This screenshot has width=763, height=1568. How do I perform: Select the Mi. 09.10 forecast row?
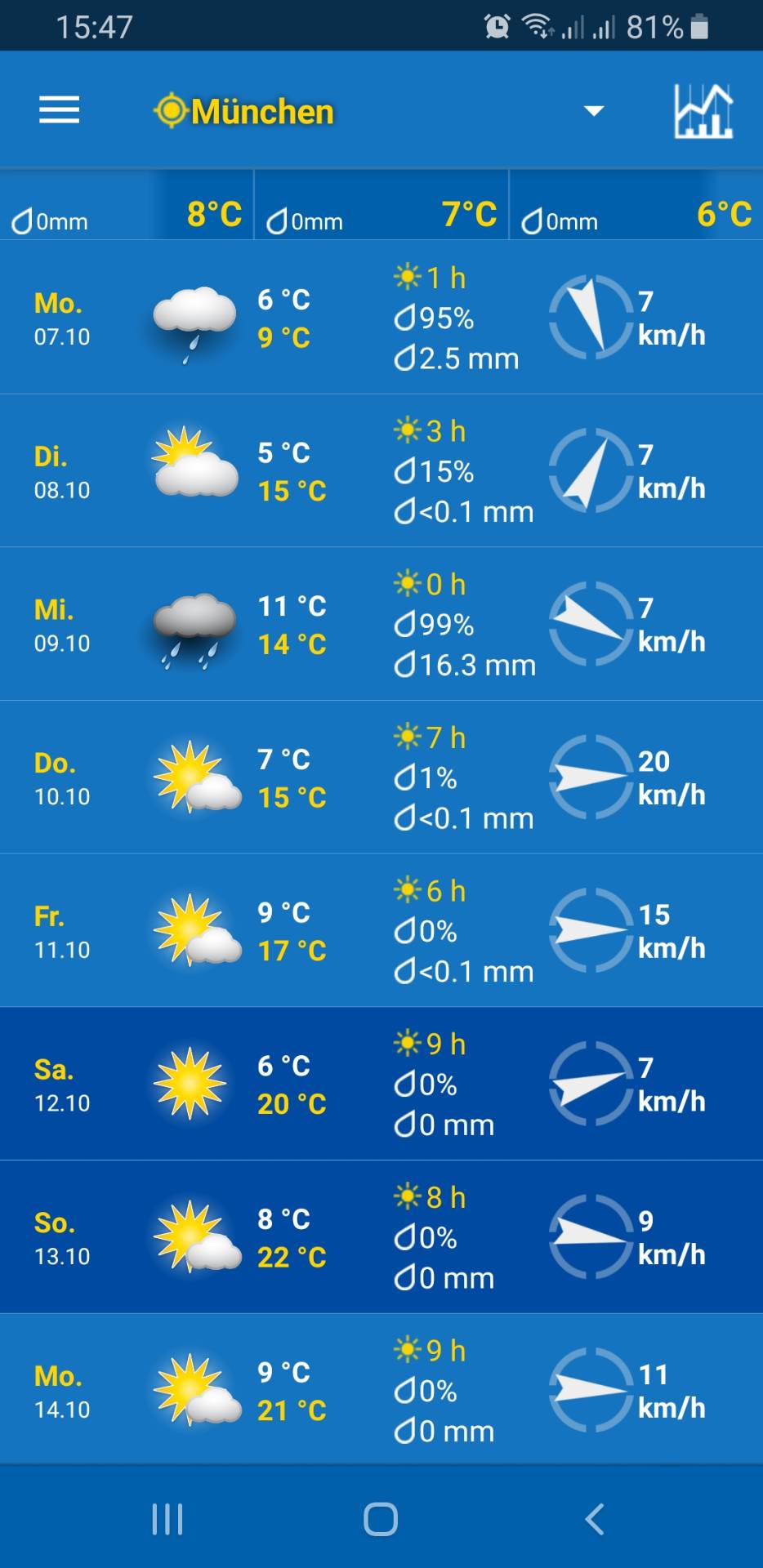coord(381,624)
